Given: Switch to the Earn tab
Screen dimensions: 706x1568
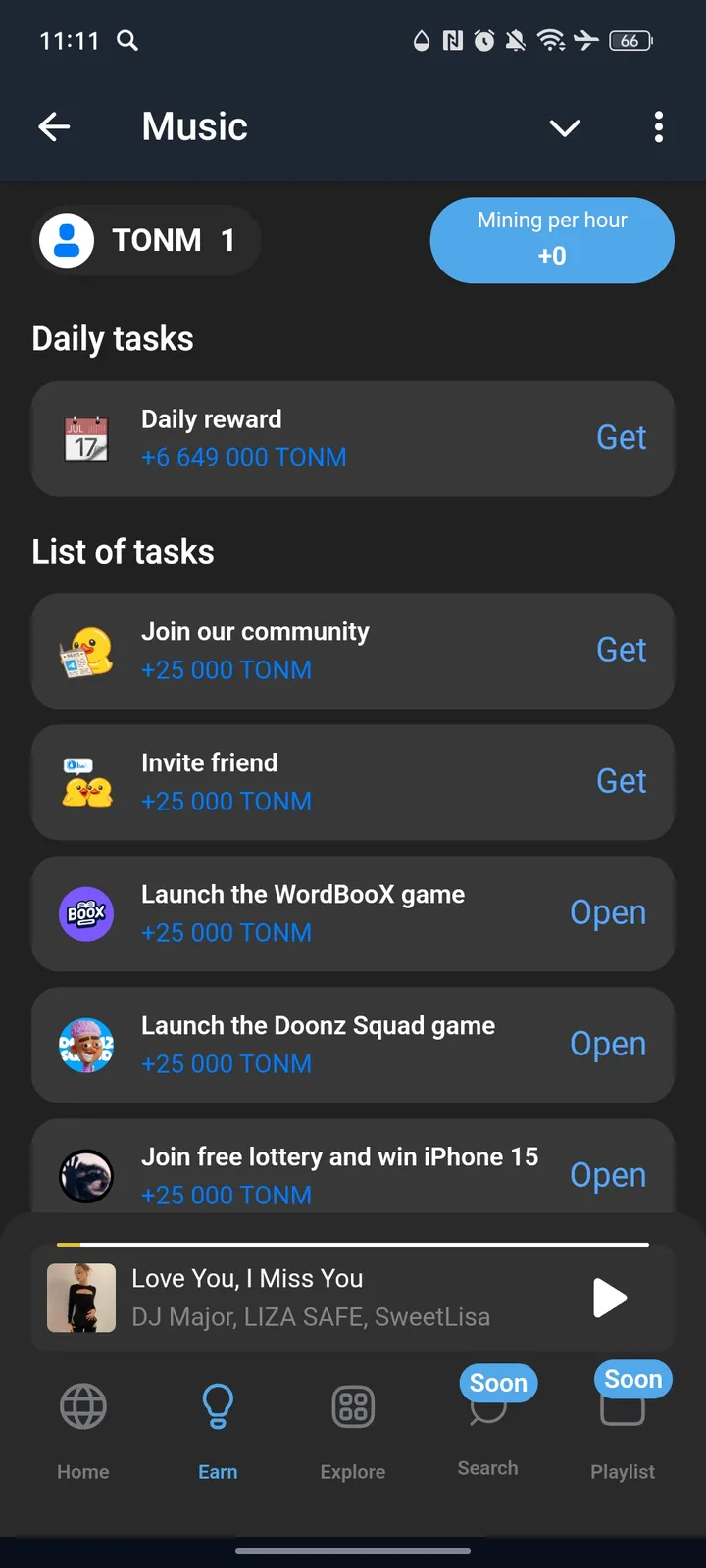Looking at the screenshot, I should [x=218, y=1429].
